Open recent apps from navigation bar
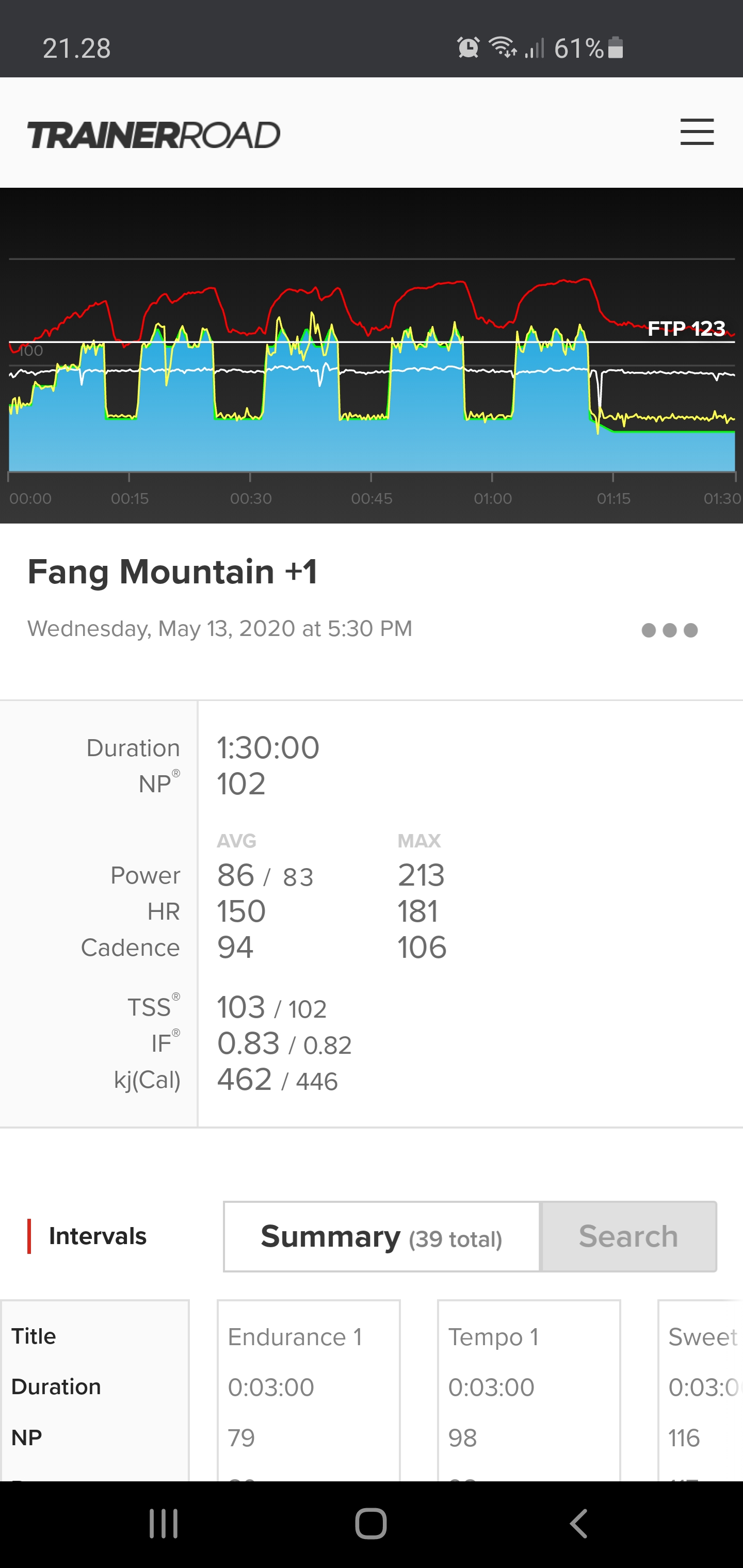The height and width of the screenshot is (1568, 743). tap(164, 1524)
